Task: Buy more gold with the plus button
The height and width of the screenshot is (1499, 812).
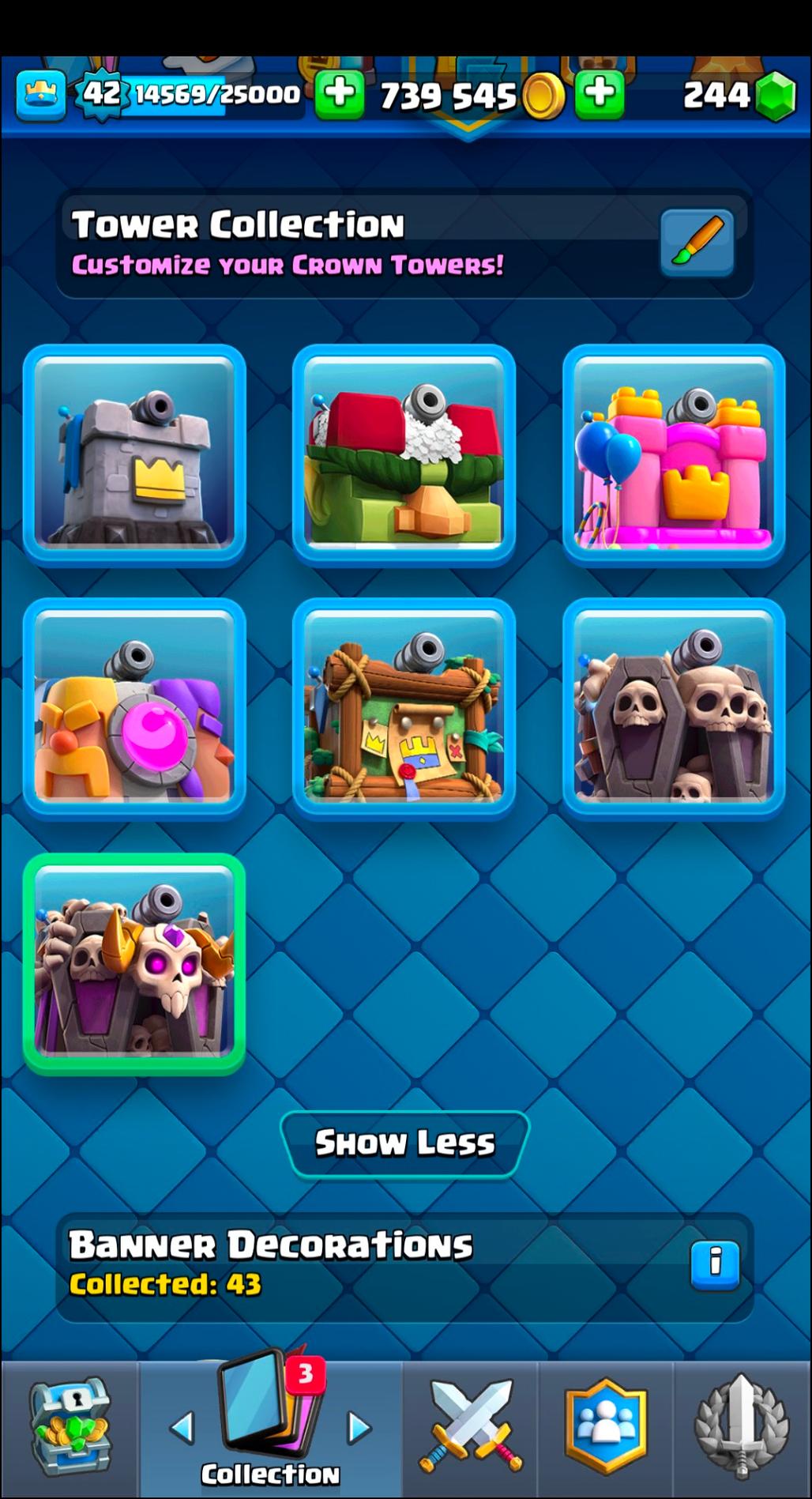Action: pos(600,94)
